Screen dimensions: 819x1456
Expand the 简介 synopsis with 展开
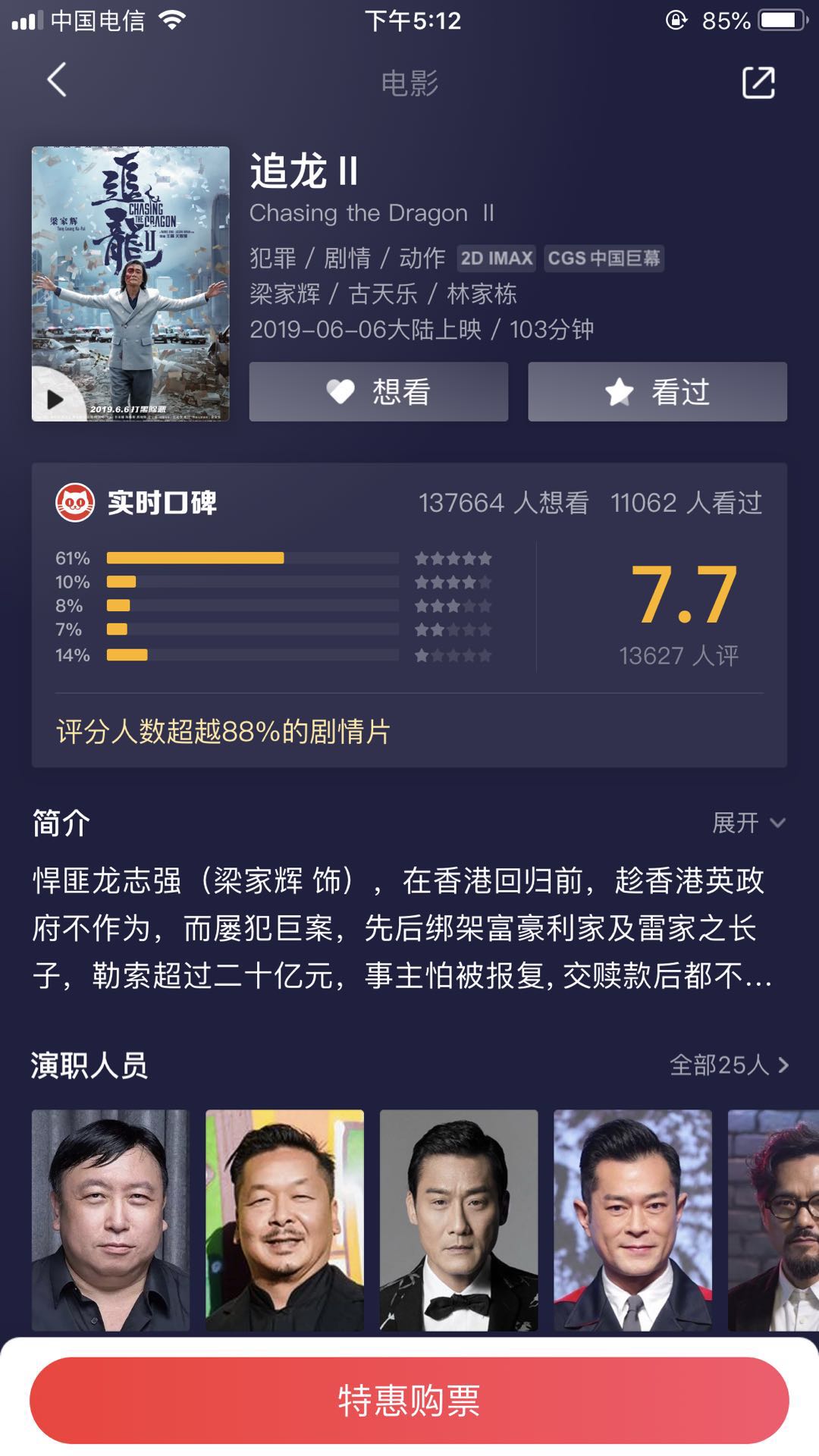[x=748, y=823]
